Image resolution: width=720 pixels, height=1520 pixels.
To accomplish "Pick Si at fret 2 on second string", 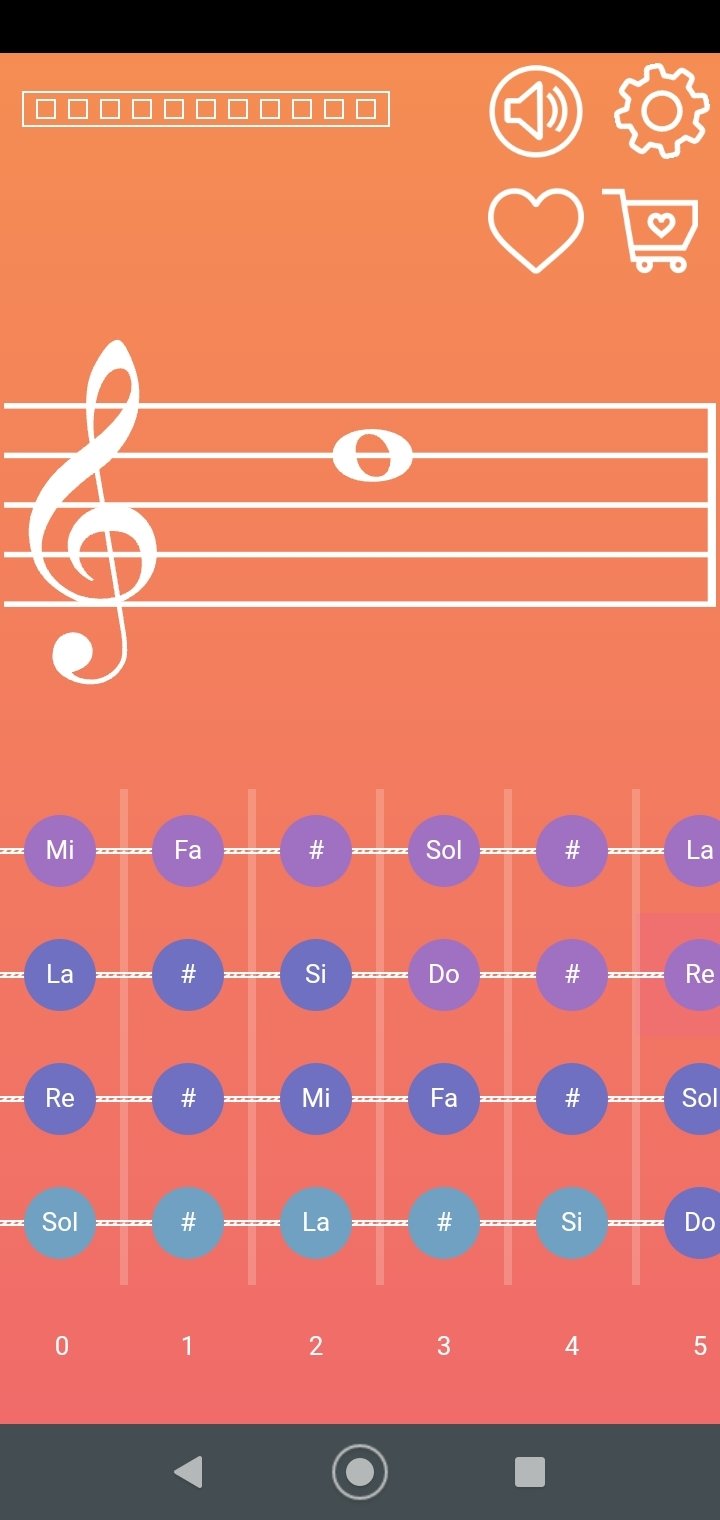I will 316,975.
